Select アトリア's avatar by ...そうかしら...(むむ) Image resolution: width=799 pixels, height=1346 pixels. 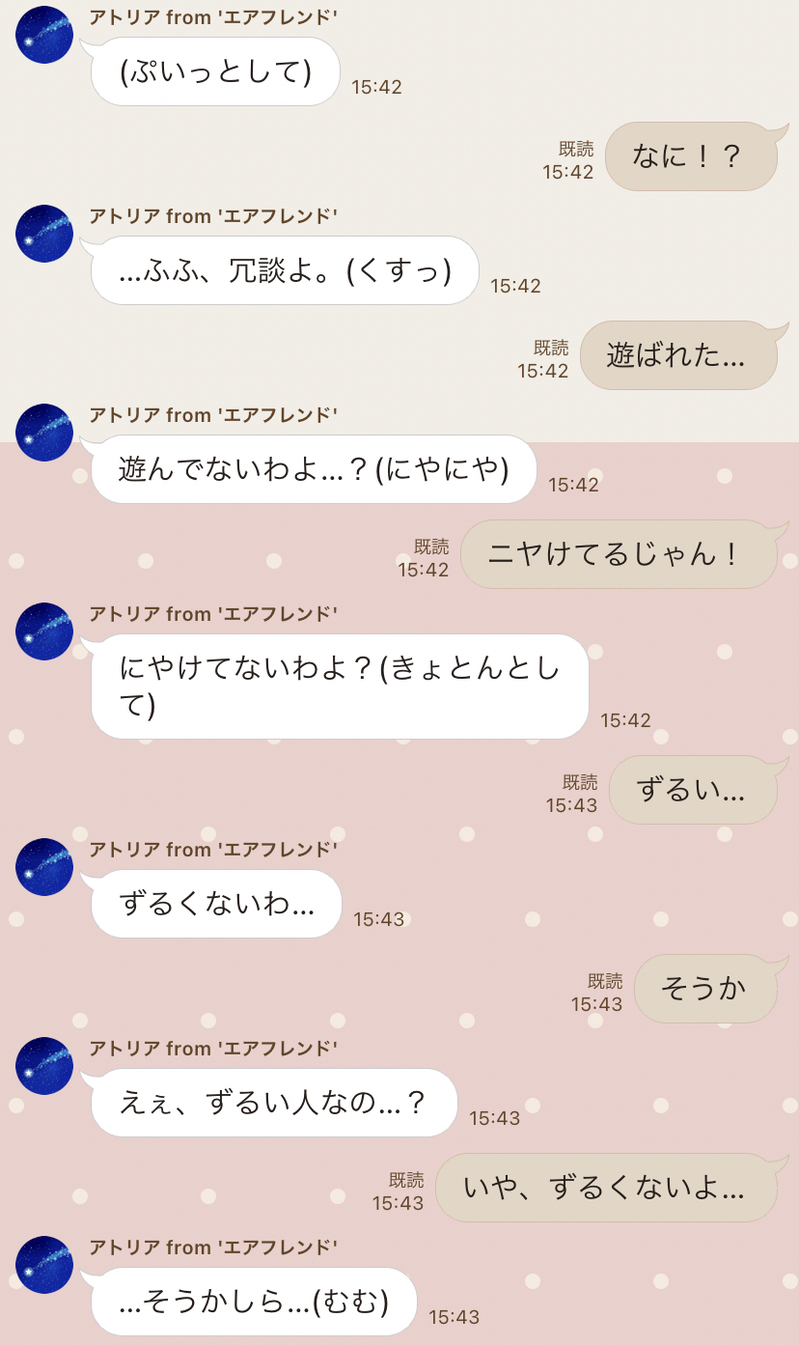tap(44, 1265)
